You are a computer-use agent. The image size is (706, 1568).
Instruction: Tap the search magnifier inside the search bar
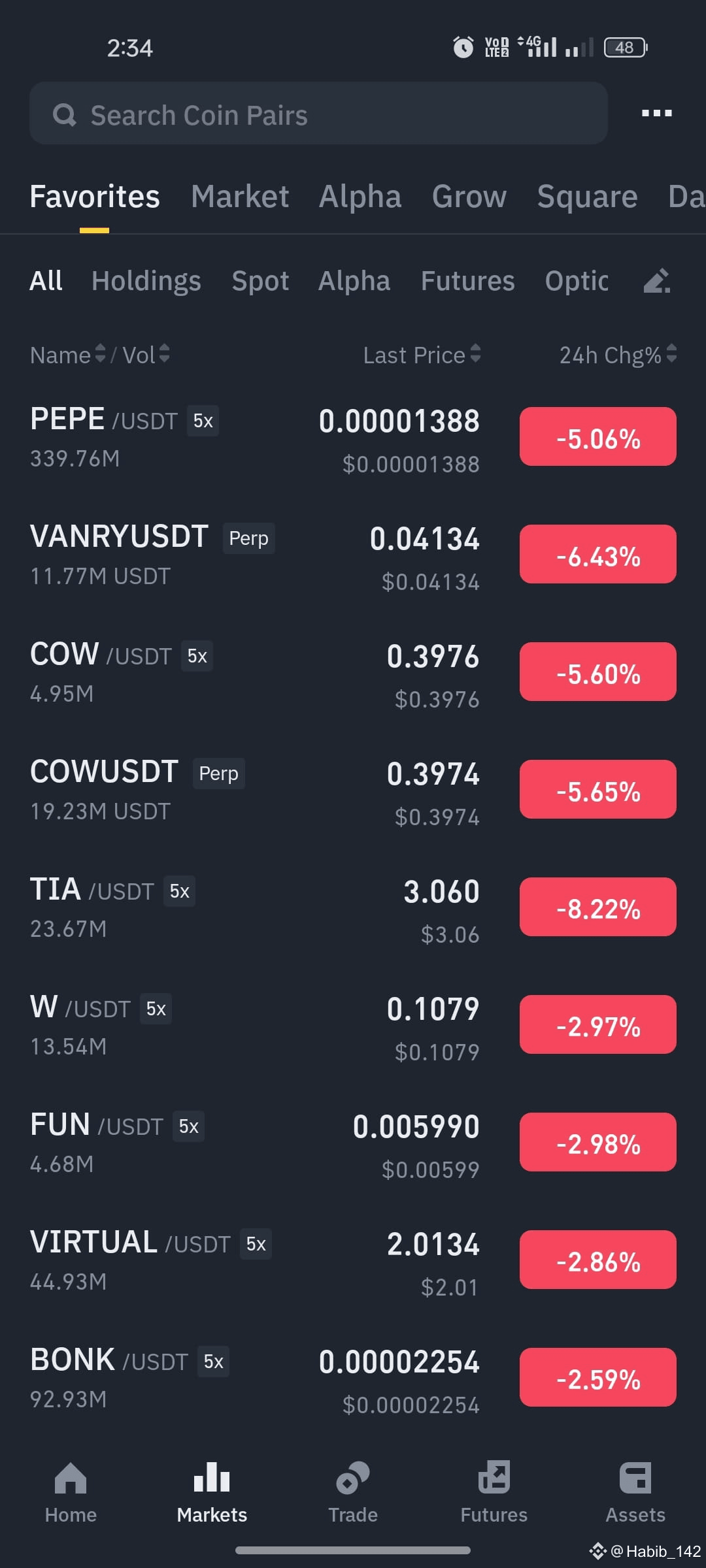(65, 114)
